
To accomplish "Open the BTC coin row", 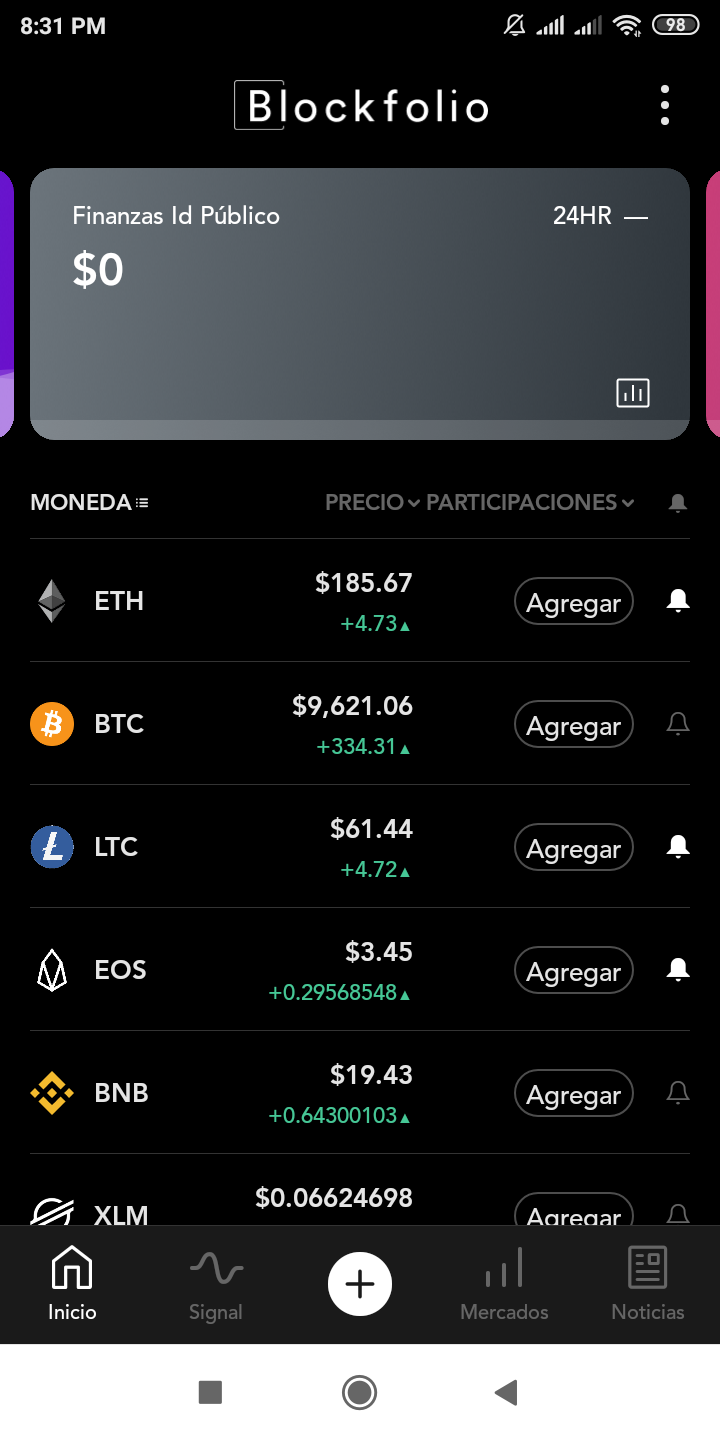I will 360,724.
